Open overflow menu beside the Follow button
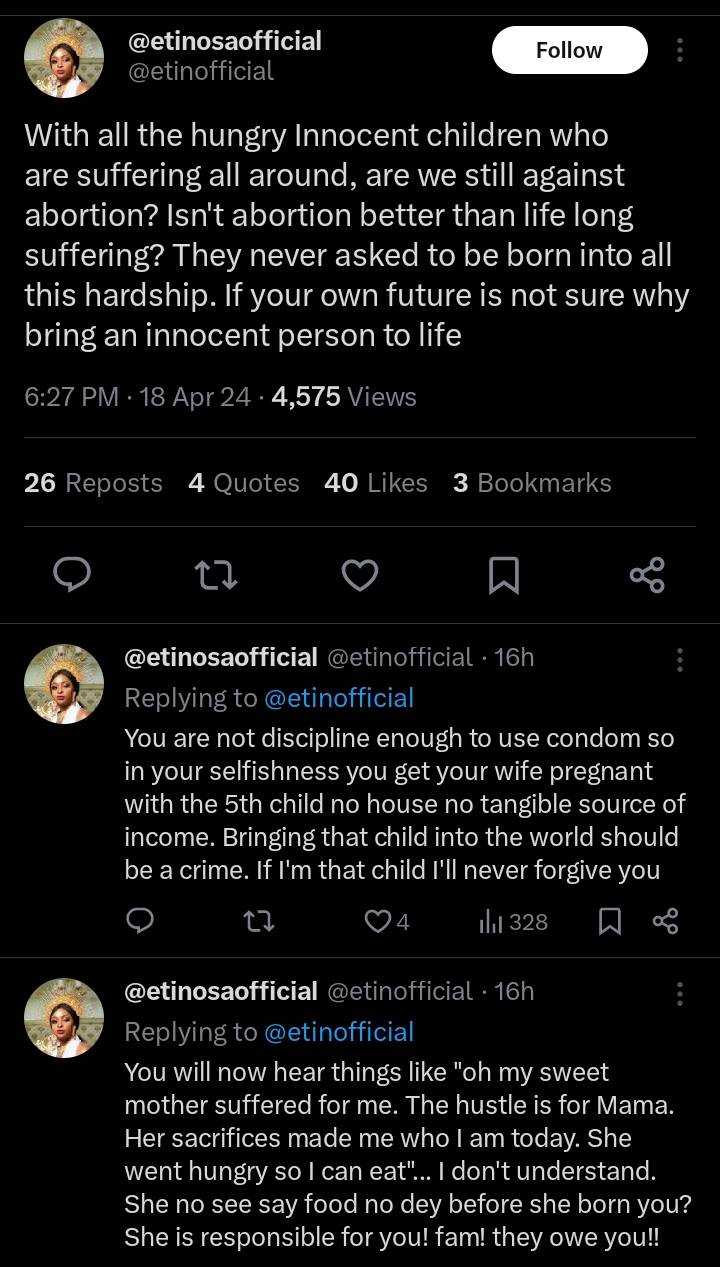This screenshot has width=720, height=1267. [680, 50]
